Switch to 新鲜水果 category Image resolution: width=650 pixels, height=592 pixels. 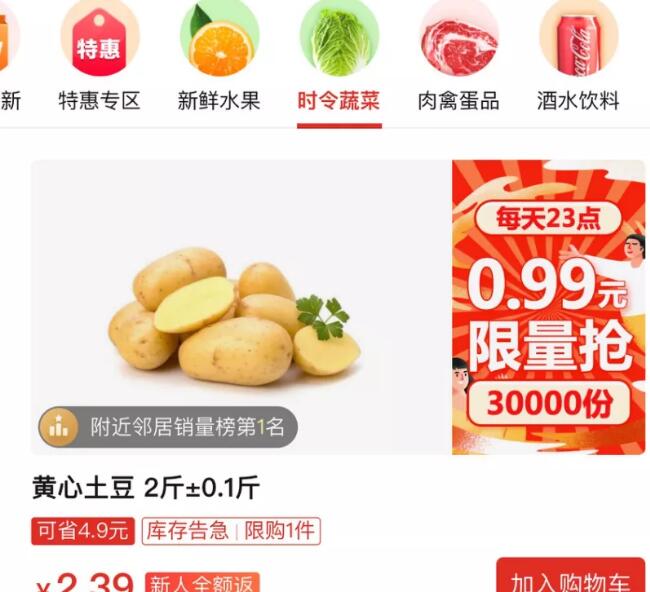(x=219, y=58)
